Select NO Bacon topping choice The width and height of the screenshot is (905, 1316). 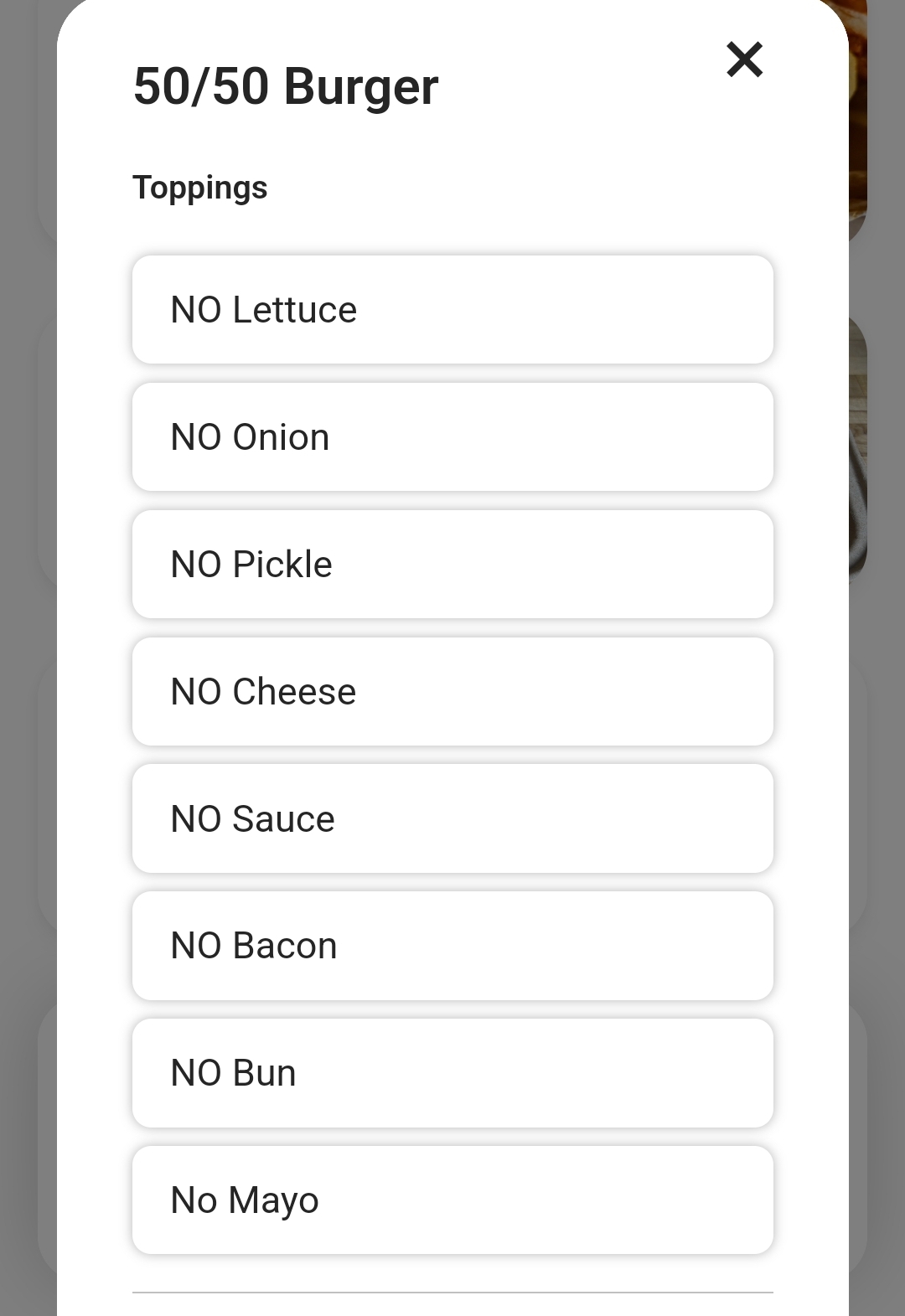452,946
